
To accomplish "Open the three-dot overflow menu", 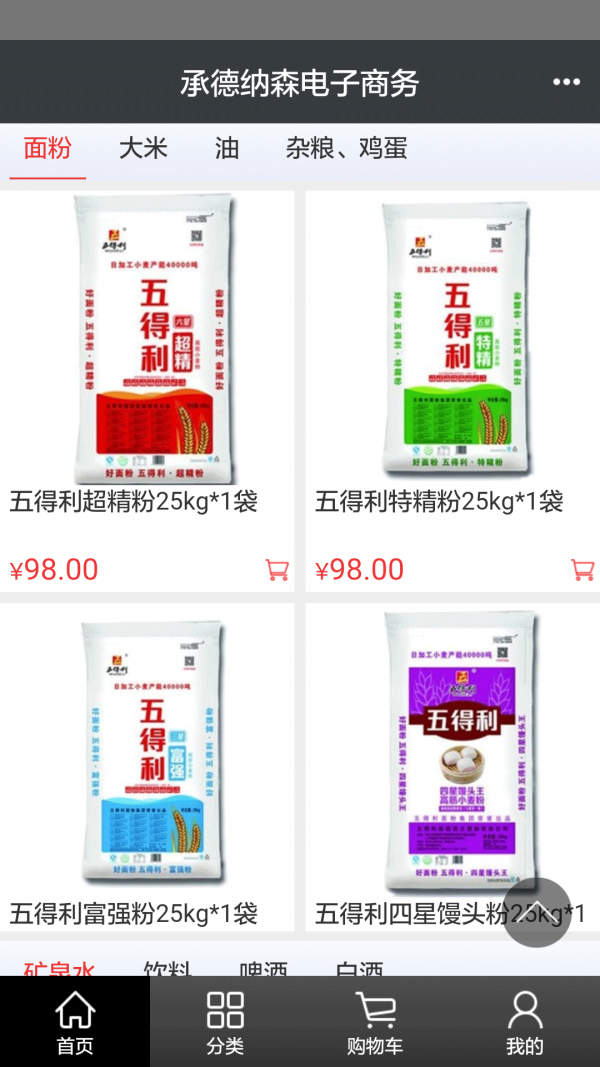I will click(566, 82).
